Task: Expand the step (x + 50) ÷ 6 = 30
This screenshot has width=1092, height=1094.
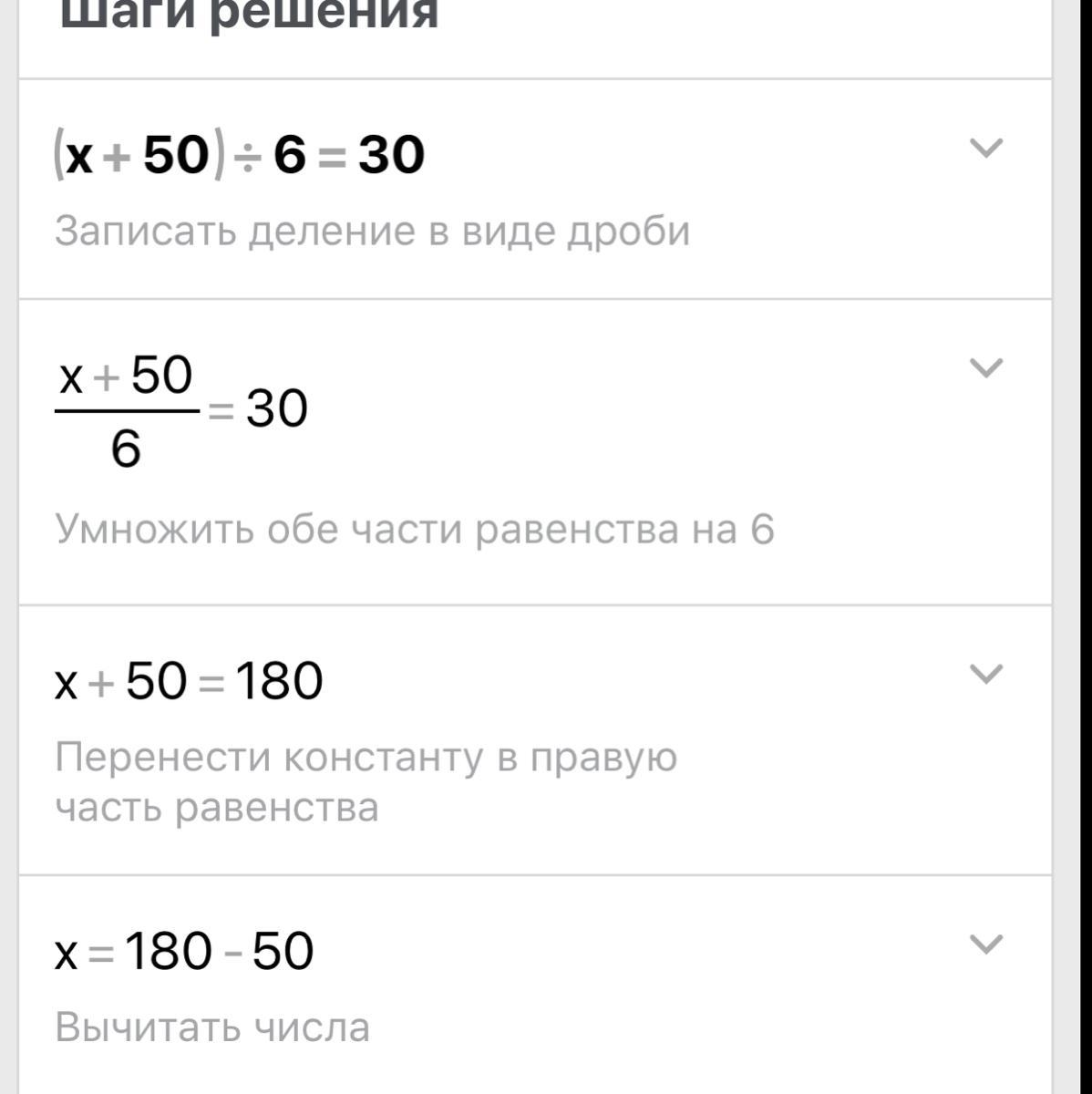Action: [x=985, y=148]
